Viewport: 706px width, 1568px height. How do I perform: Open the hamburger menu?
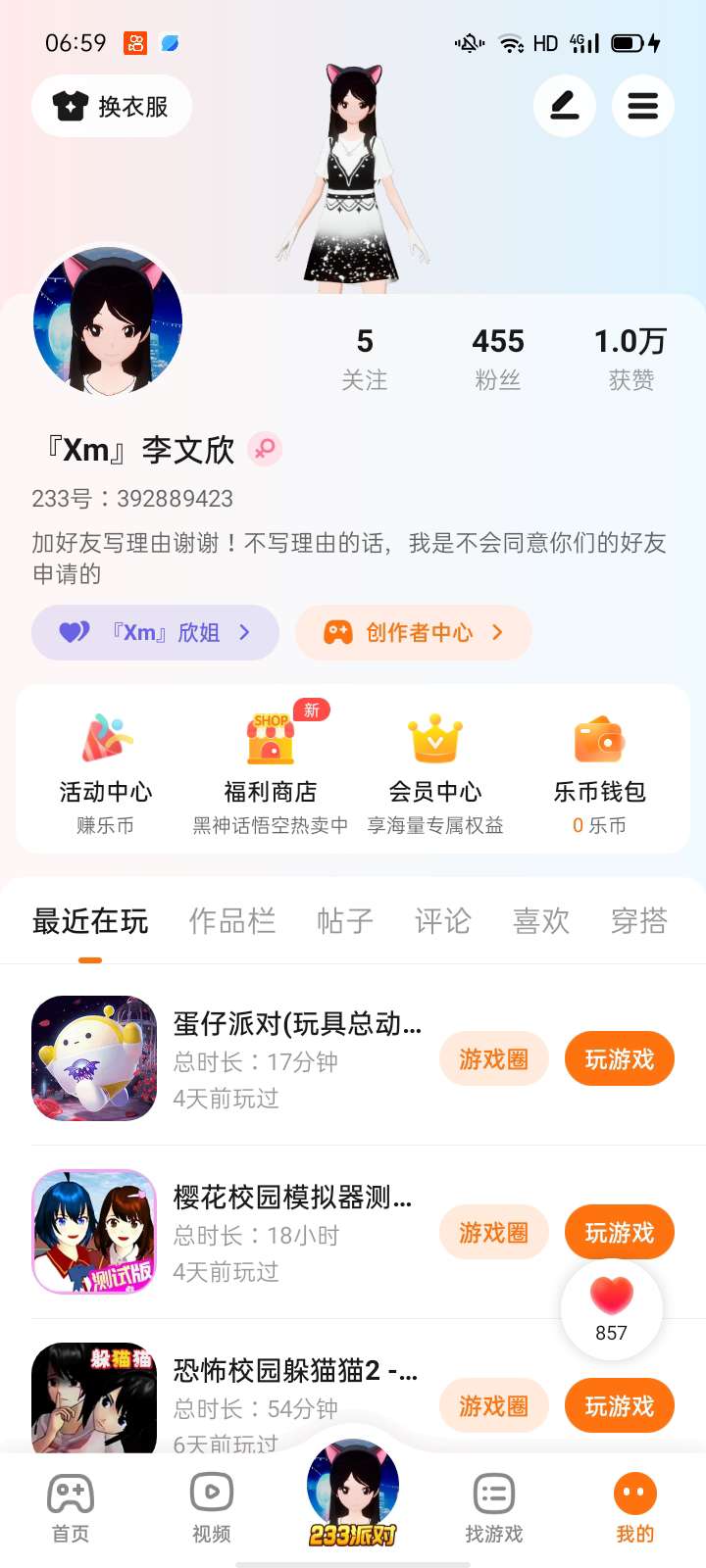(x=642, y=106)
